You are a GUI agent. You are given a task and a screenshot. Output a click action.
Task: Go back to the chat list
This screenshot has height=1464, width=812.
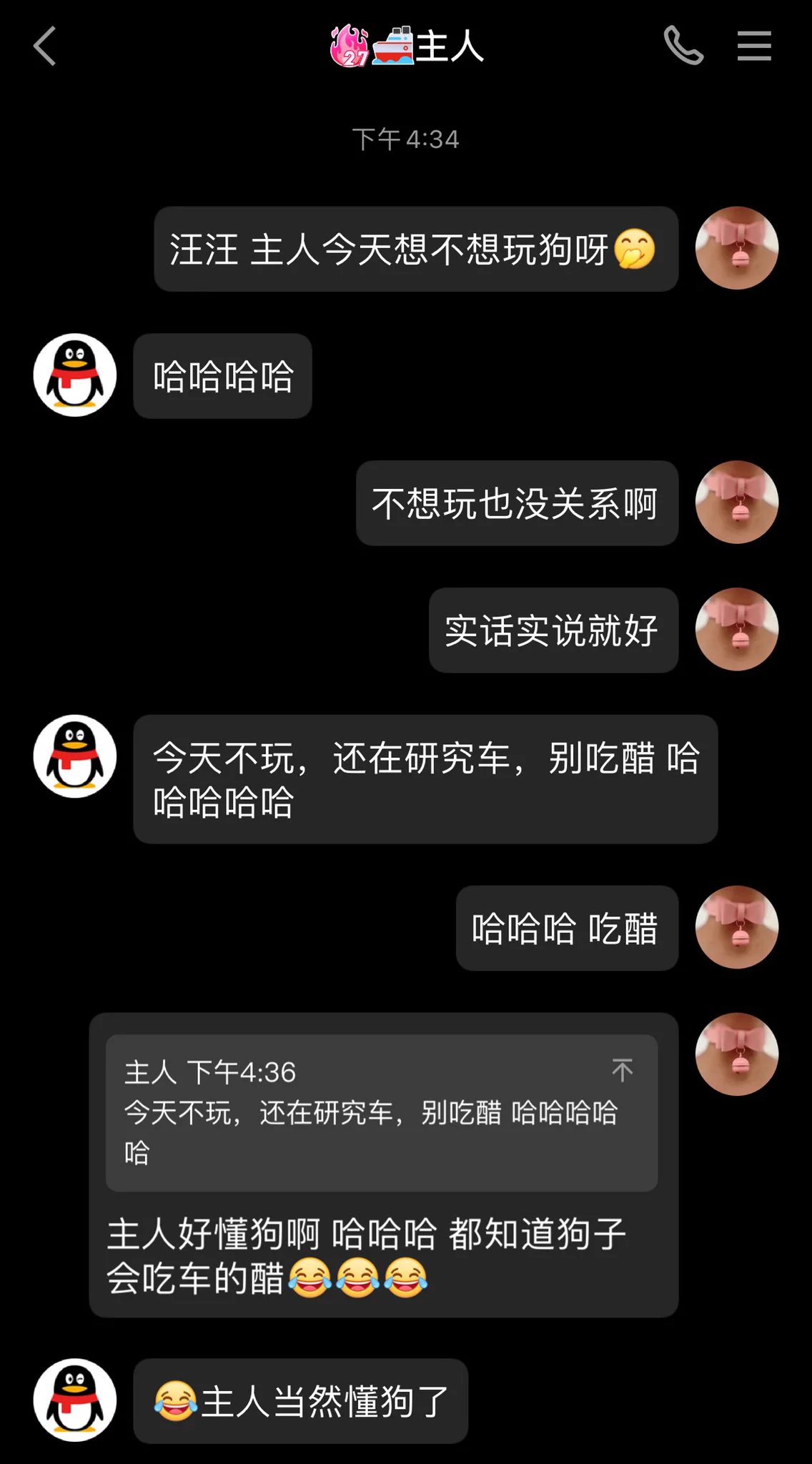[x=44, y=46]
